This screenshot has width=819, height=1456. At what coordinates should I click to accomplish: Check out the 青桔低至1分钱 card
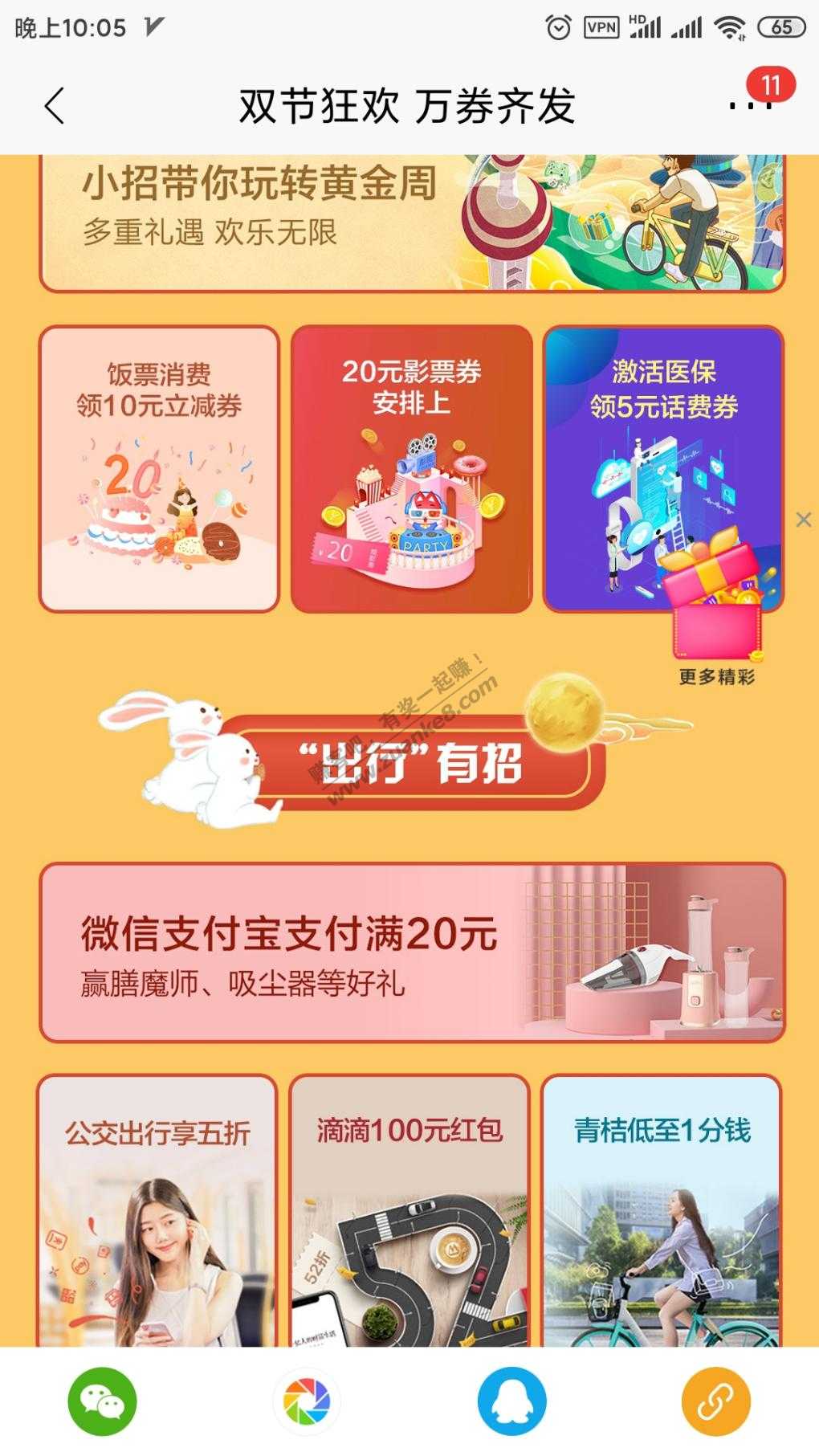[661, 1213]
